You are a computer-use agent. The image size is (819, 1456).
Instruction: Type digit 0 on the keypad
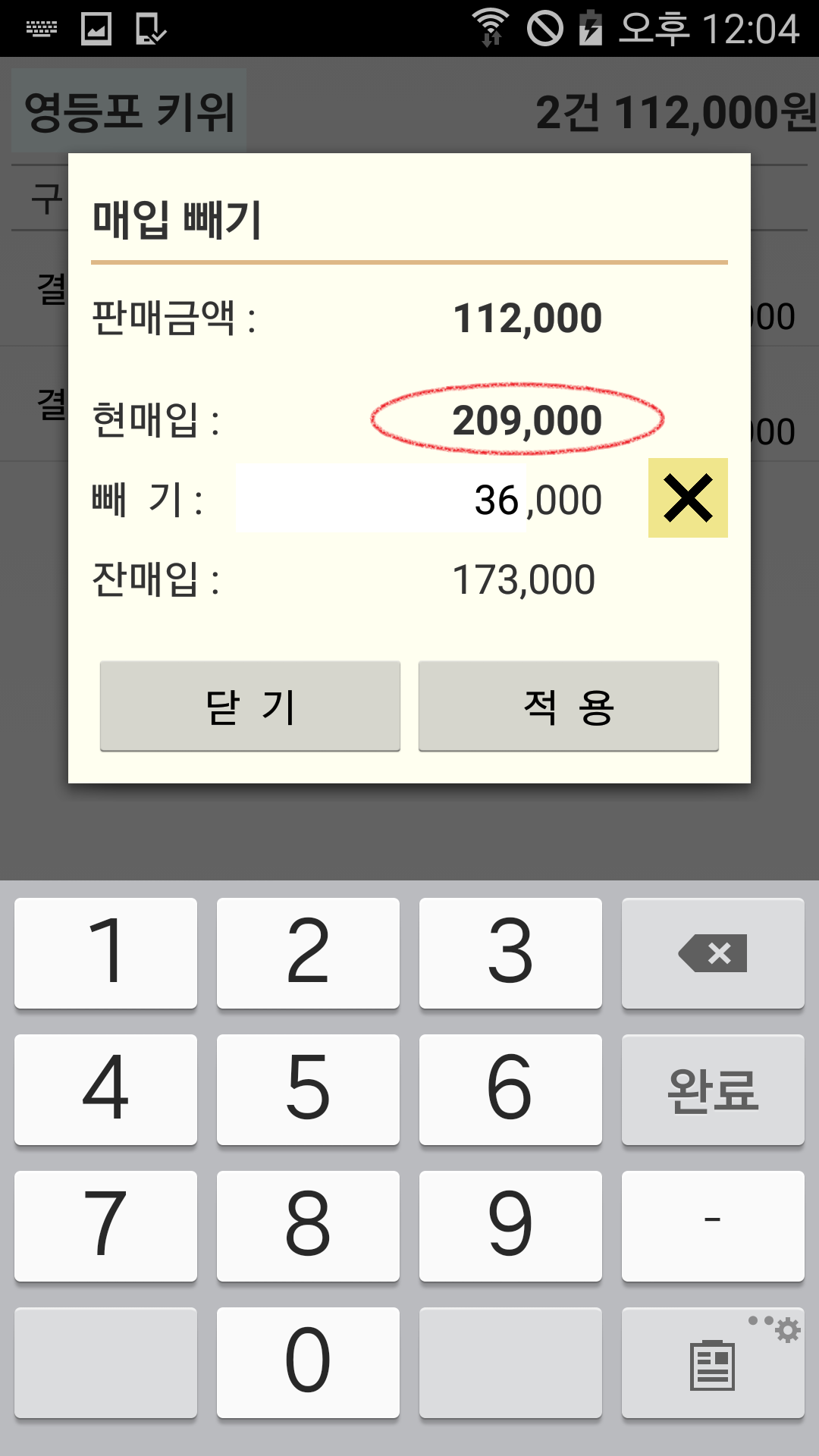point(308,1363)
